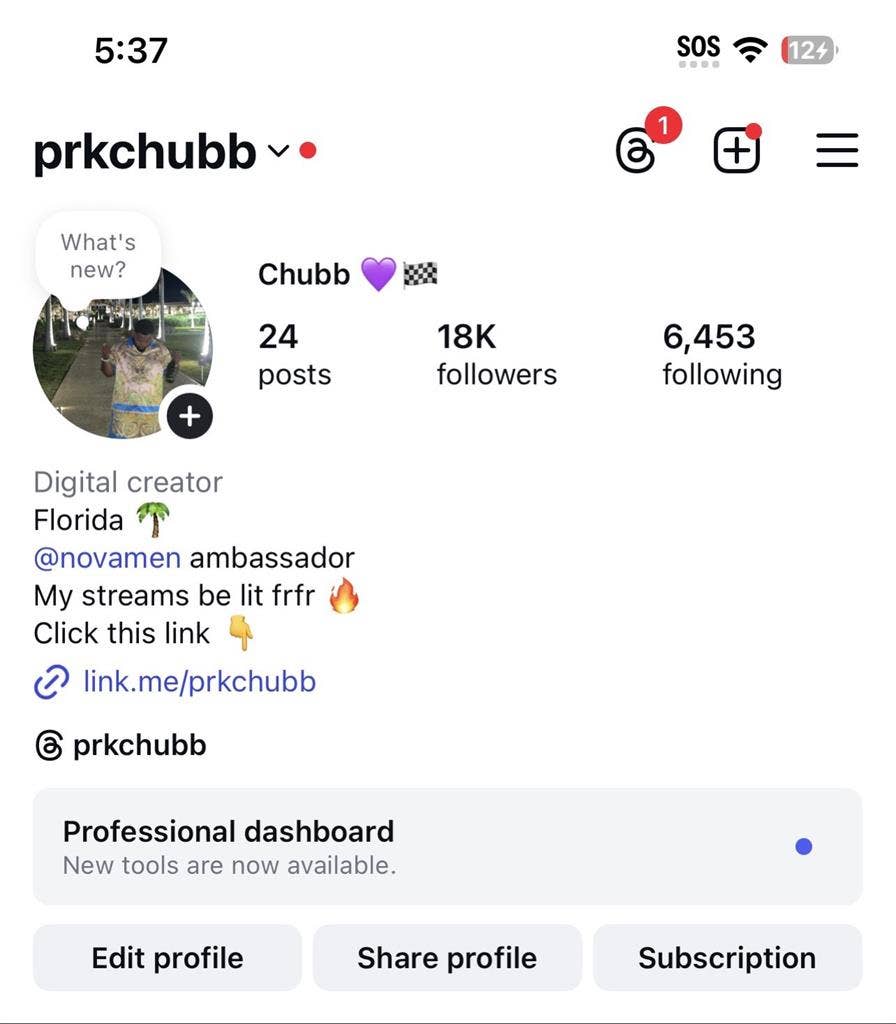Open the Professional dashboard
This screenshot has height=1024, width=896.
[447, 846]
